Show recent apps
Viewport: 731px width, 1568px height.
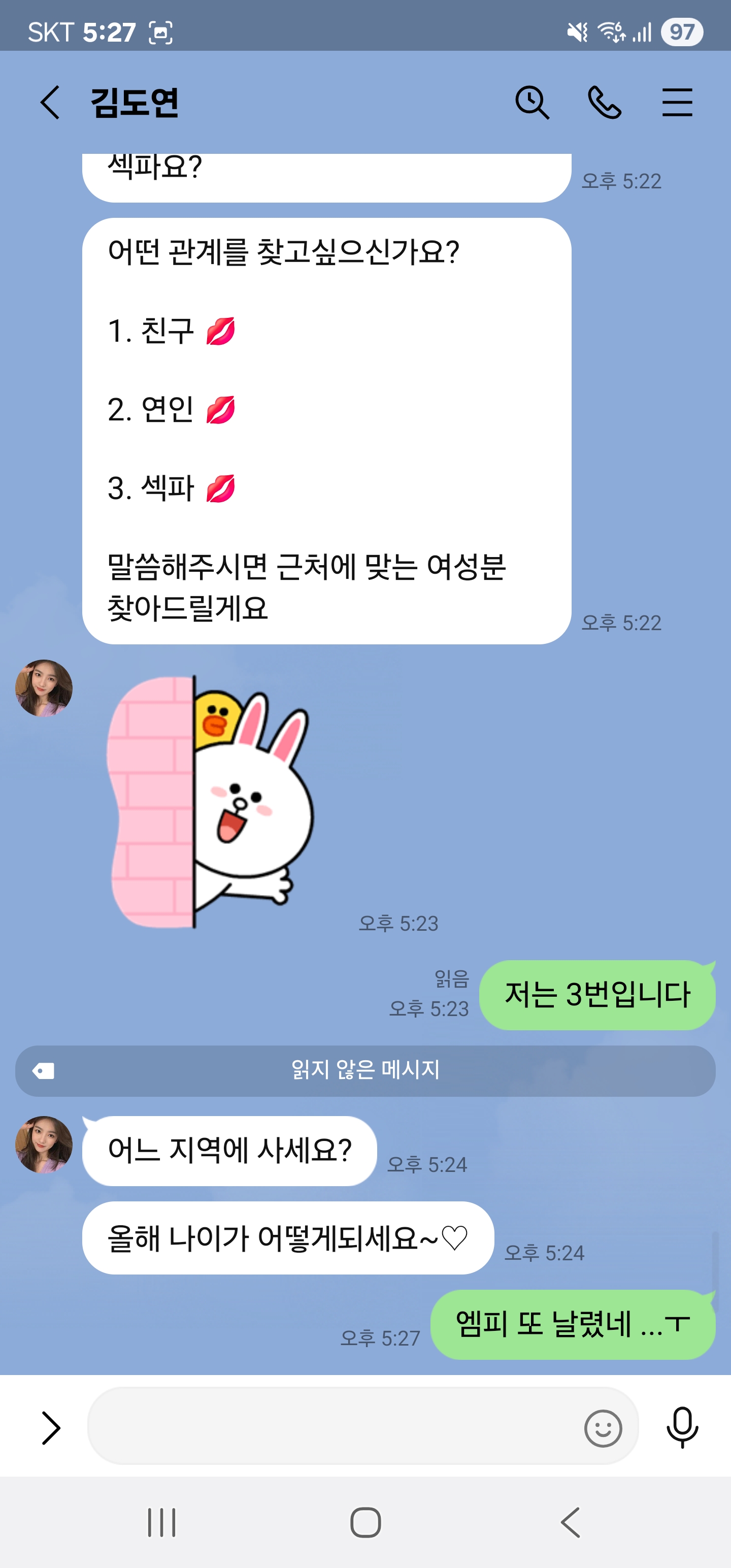[162, 1523]
